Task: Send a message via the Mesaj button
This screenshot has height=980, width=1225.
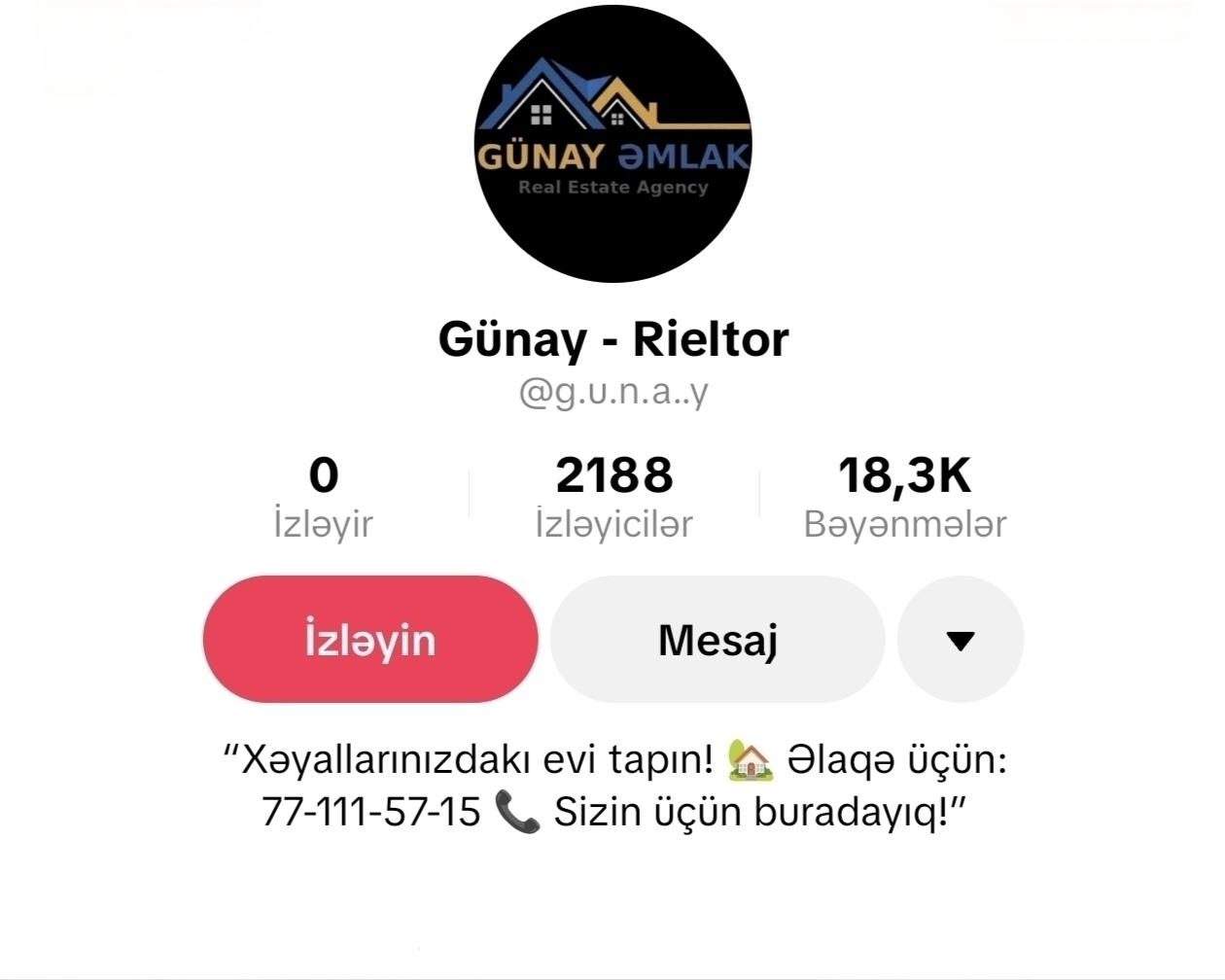Action: coord(717,640)
